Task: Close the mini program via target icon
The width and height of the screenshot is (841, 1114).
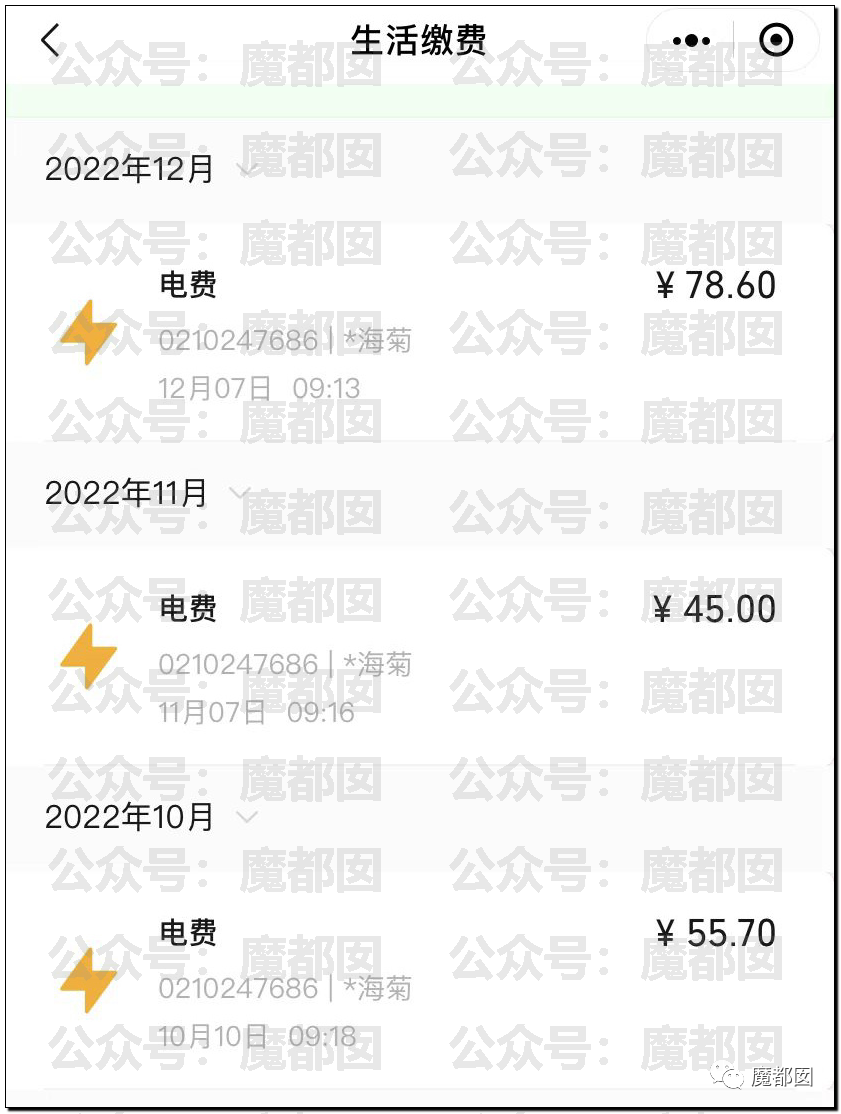Action: (776, 41)
